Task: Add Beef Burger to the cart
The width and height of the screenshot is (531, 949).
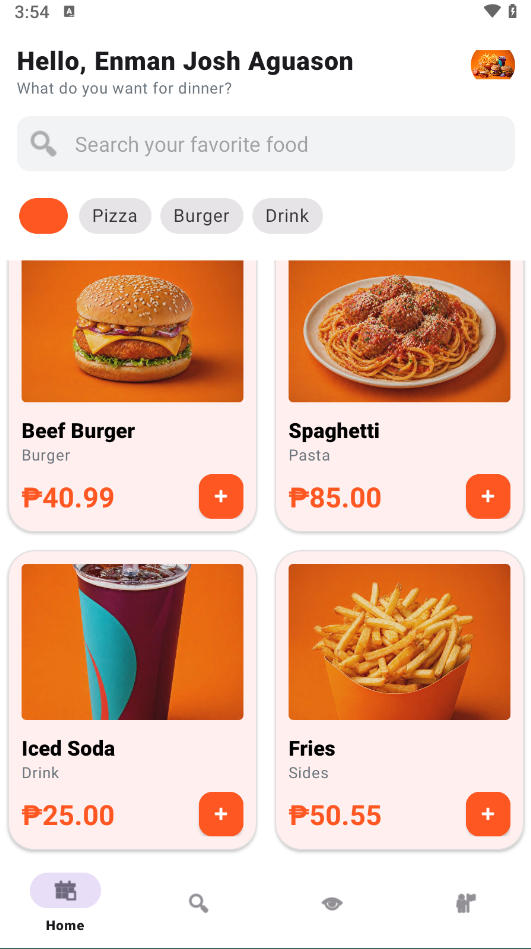Action: coord(221,496)
